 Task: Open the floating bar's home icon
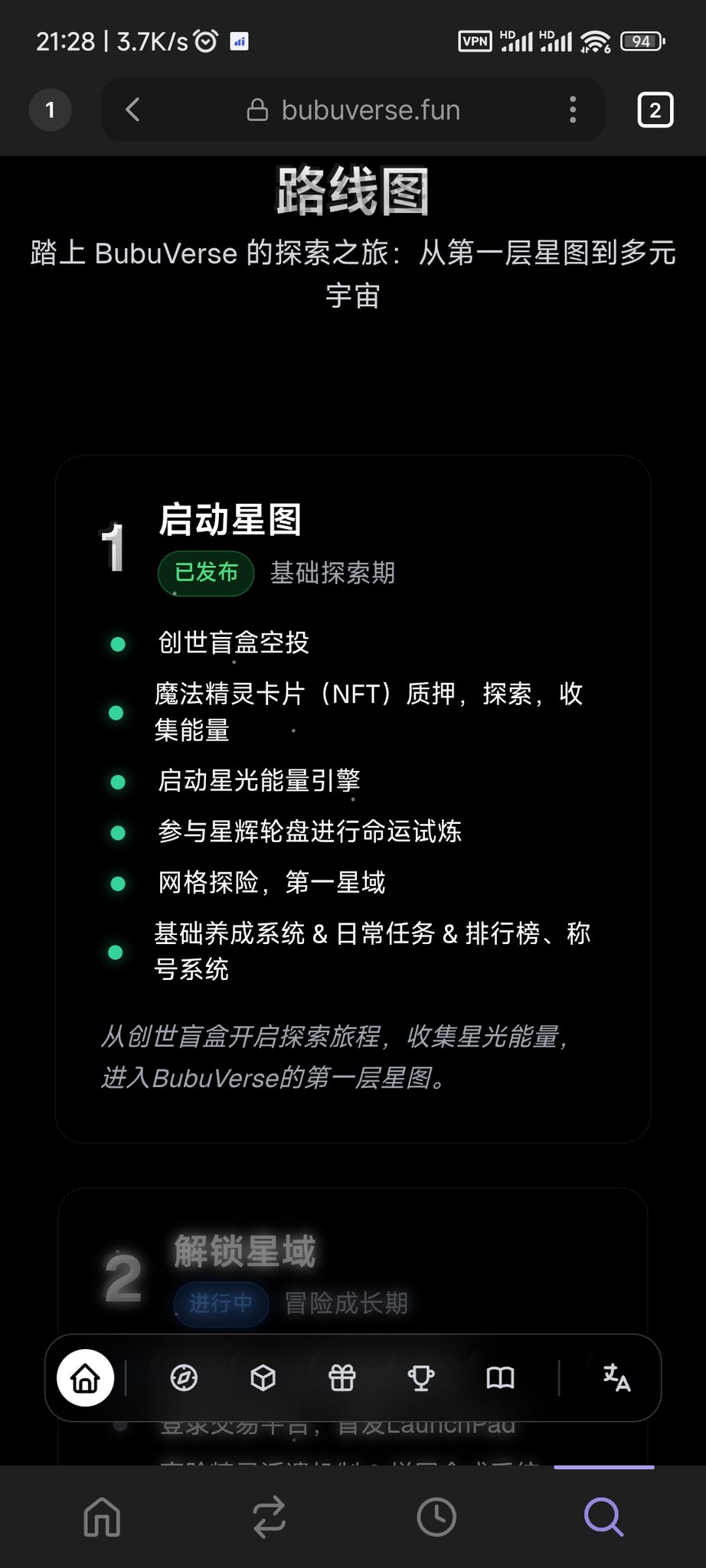85,1378
